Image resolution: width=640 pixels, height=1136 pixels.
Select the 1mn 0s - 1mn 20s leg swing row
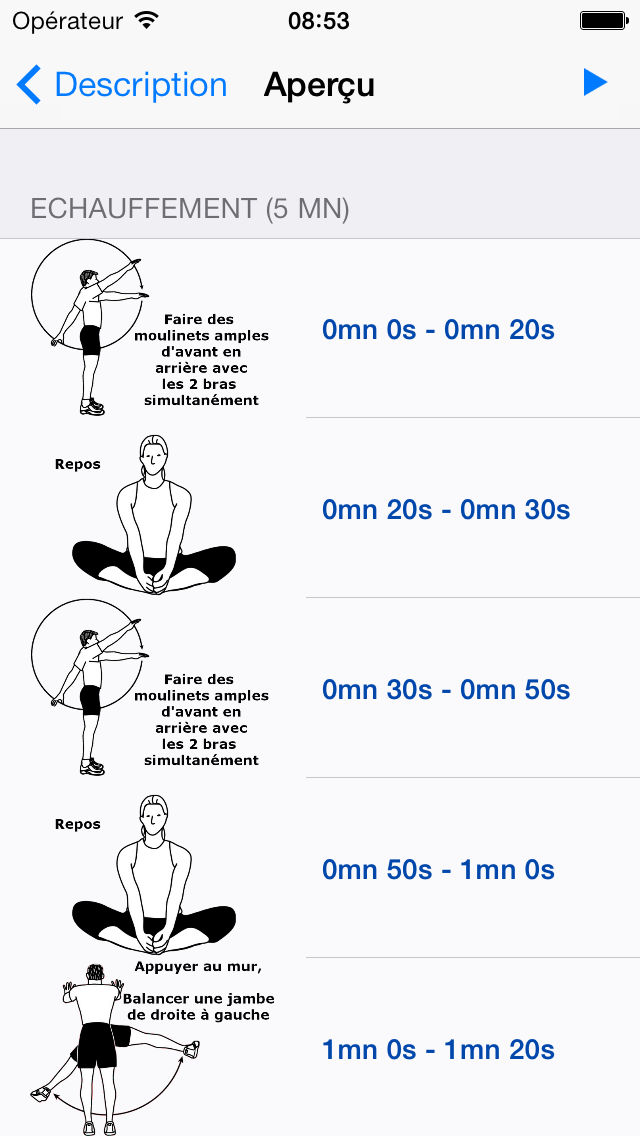pyautogui.click(x=438, y=1049)
